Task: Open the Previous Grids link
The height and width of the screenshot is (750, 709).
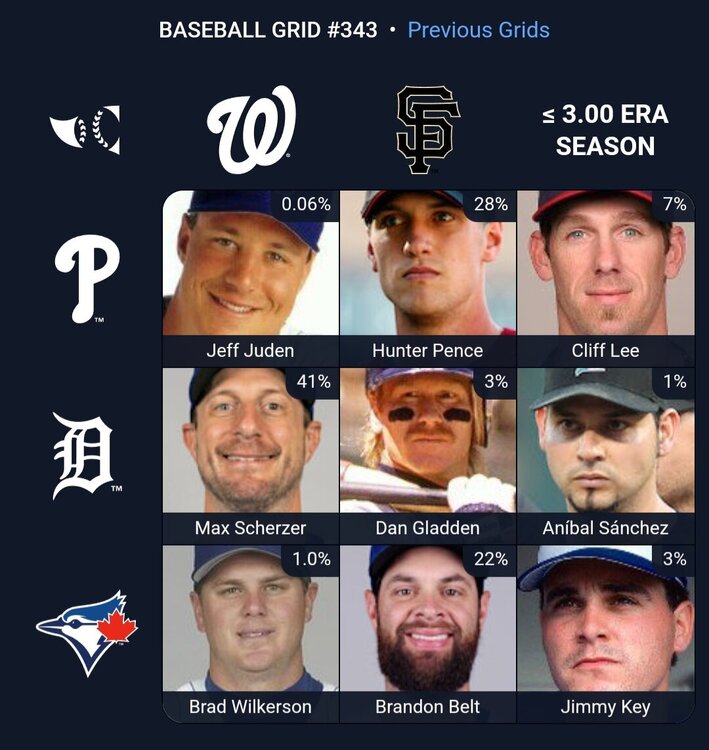Action: click(478, 30)
